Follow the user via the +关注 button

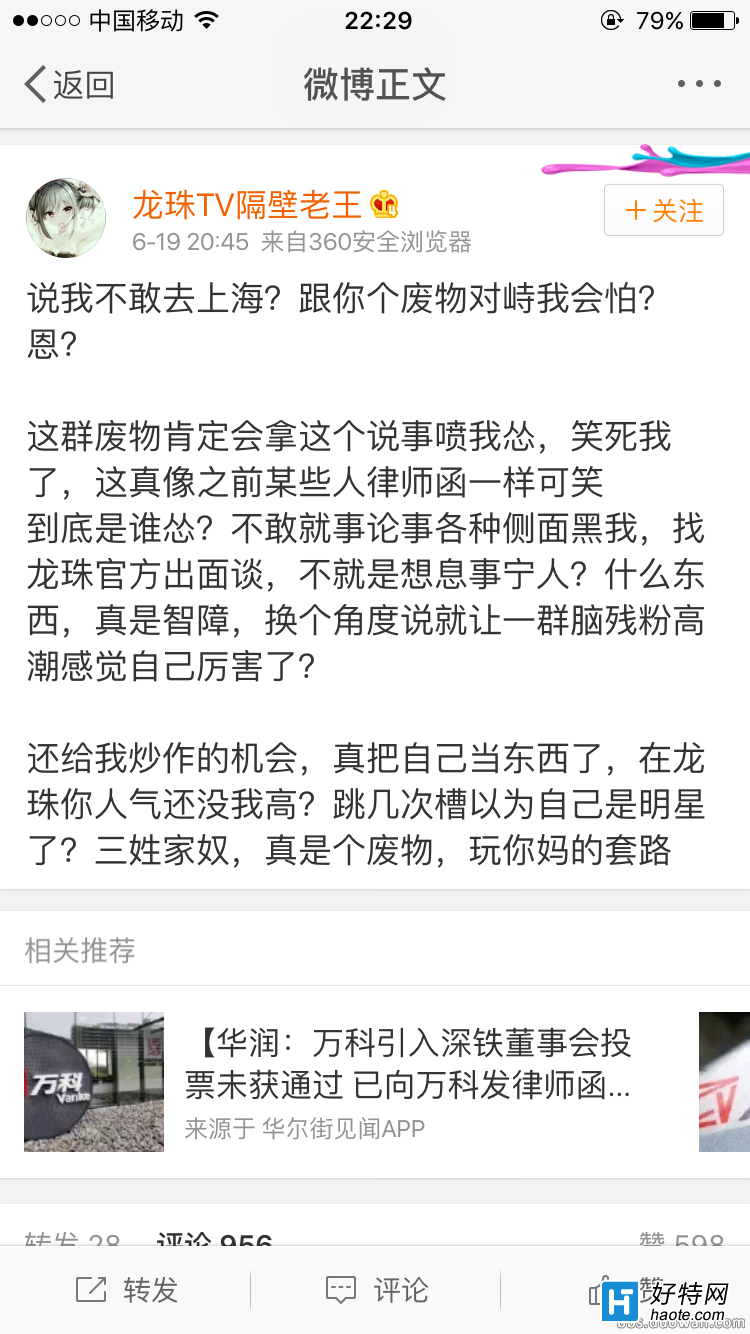tap(663, 211)
